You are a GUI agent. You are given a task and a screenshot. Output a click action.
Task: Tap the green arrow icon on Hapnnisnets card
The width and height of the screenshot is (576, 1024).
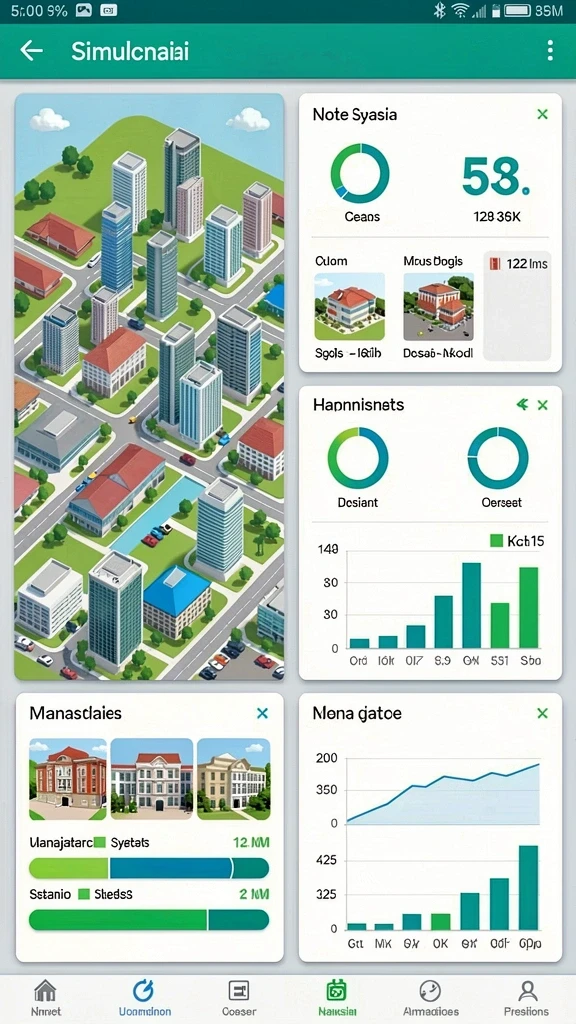coord(522,405)
